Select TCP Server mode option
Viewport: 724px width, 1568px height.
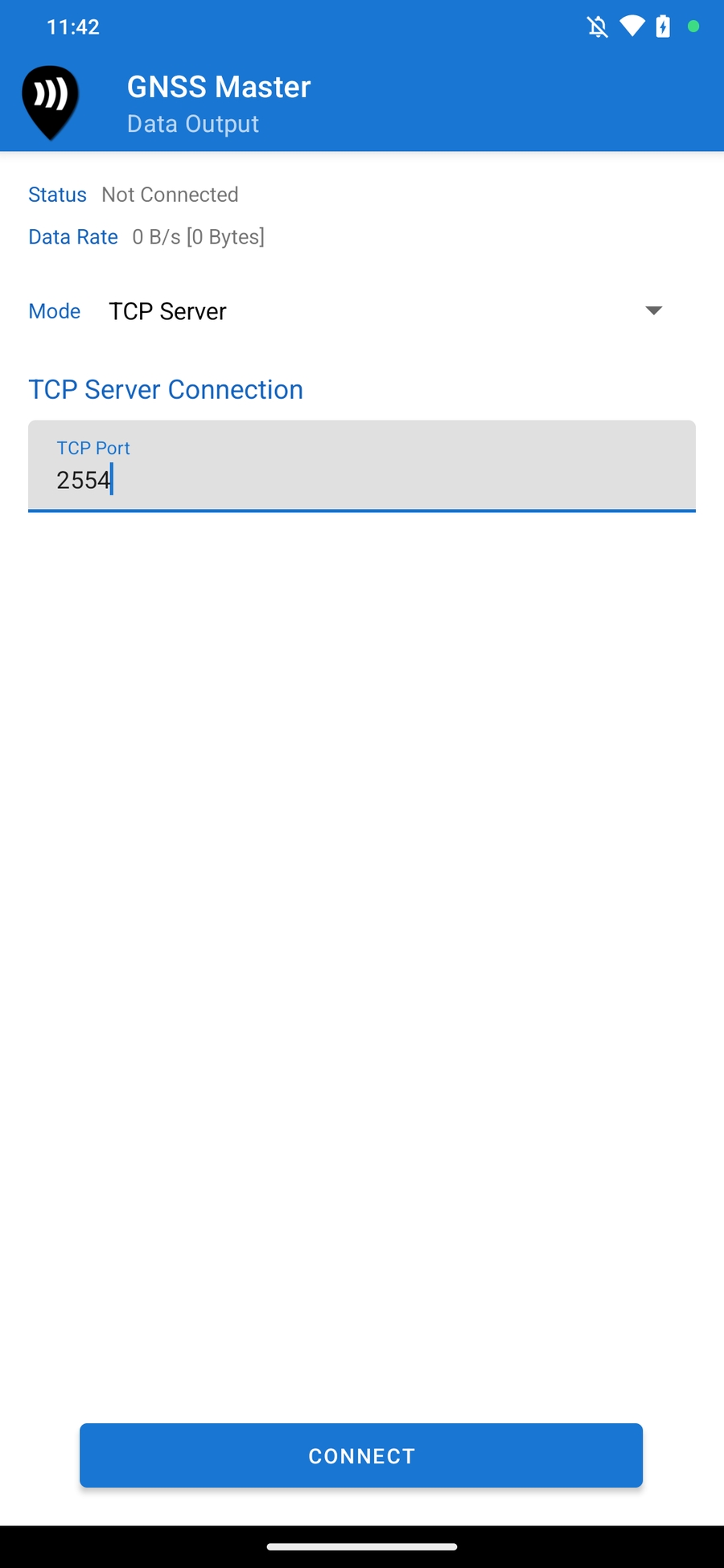[167, 311]
